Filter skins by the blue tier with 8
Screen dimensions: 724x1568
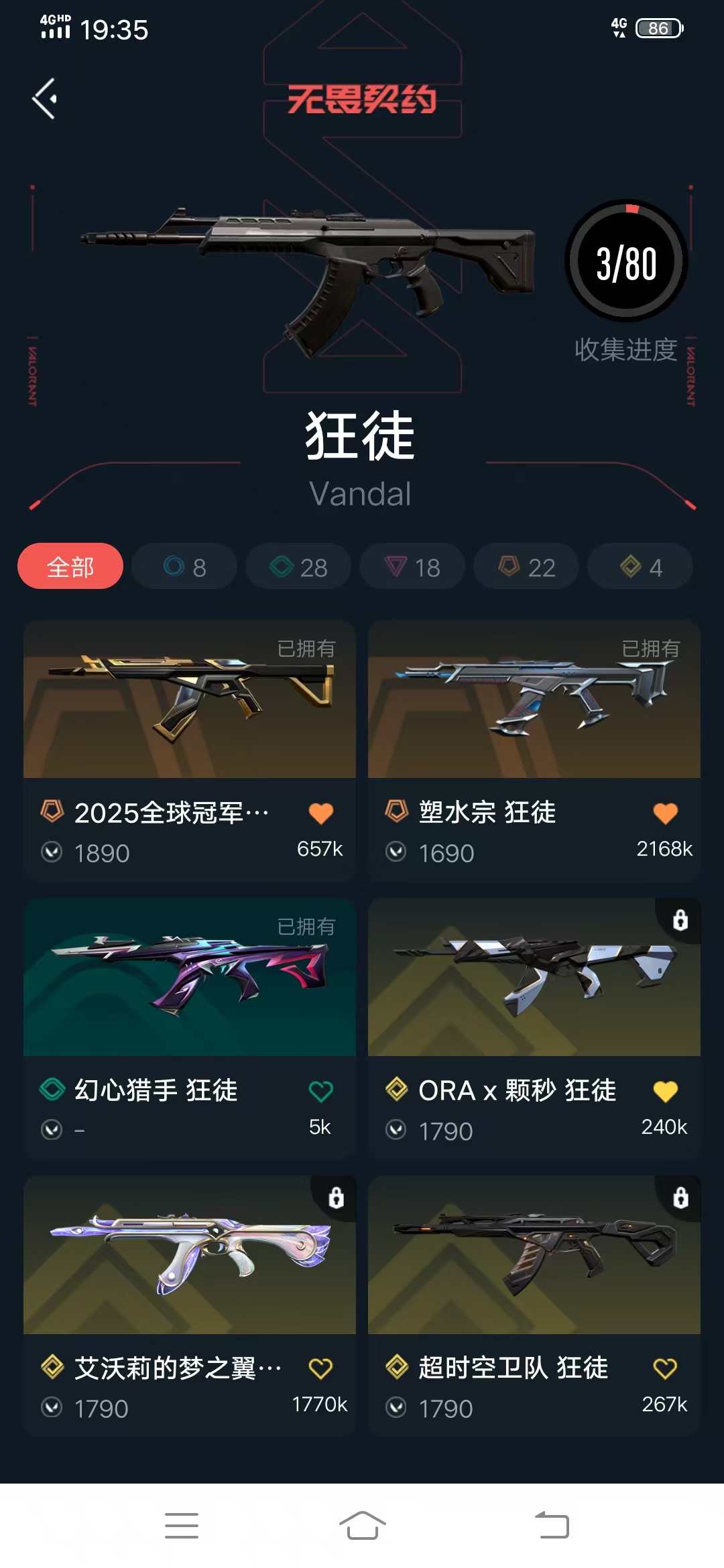[184, 567]
